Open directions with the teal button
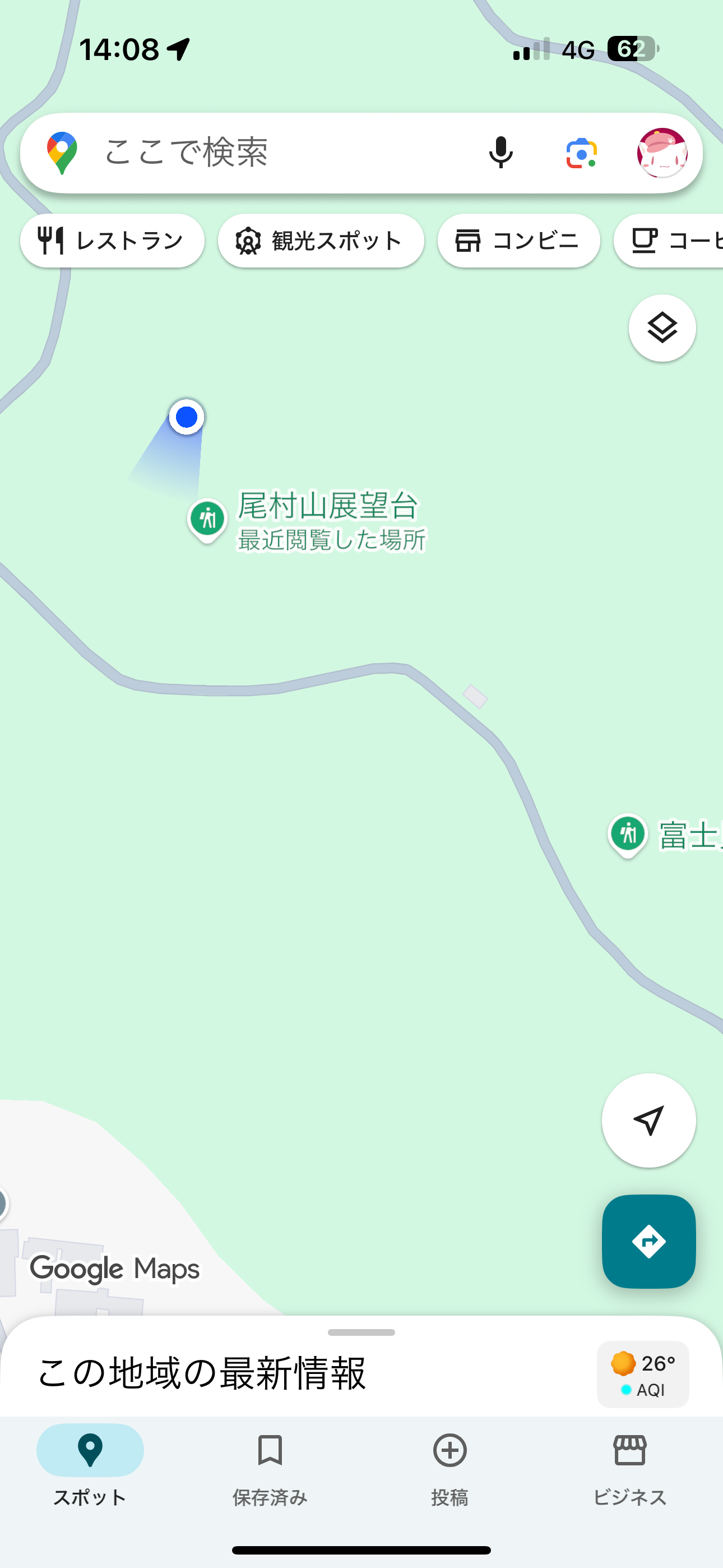723x1568 pixels. tap(649, 1241)
